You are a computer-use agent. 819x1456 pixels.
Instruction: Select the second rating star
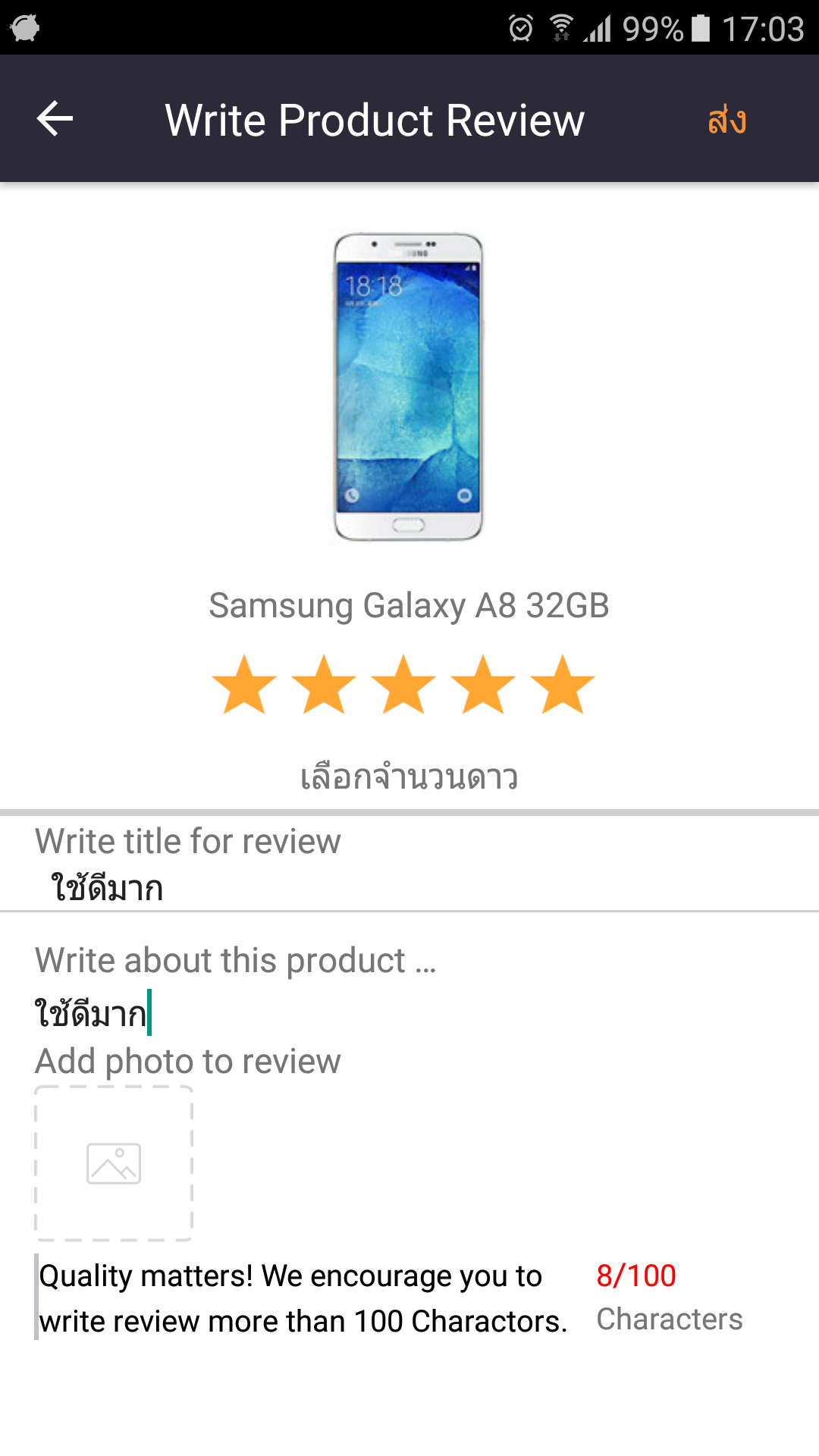click(x=324, y=686)
